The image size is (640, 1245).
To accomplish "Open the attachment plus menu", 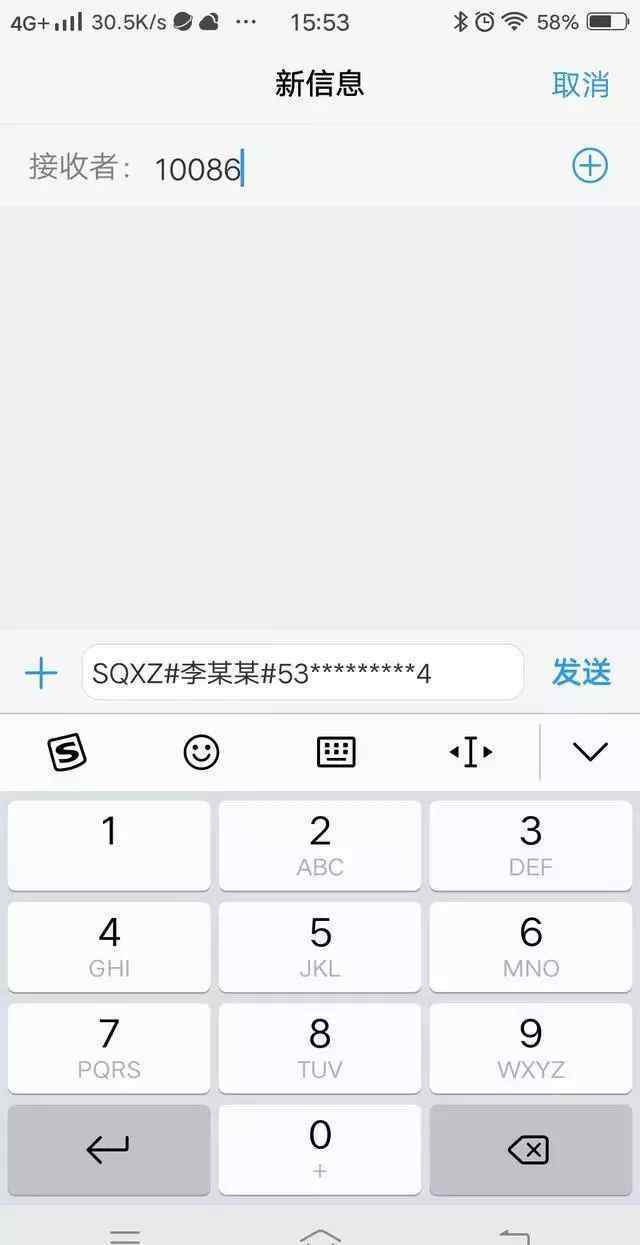I will (x=40, y=673).
